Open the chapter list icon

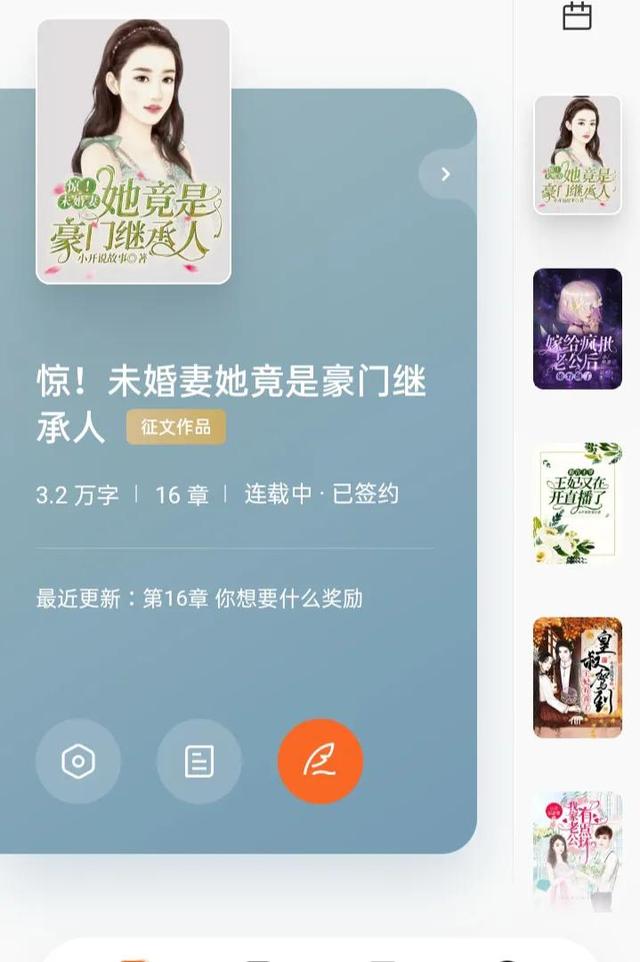pos(199,762)
